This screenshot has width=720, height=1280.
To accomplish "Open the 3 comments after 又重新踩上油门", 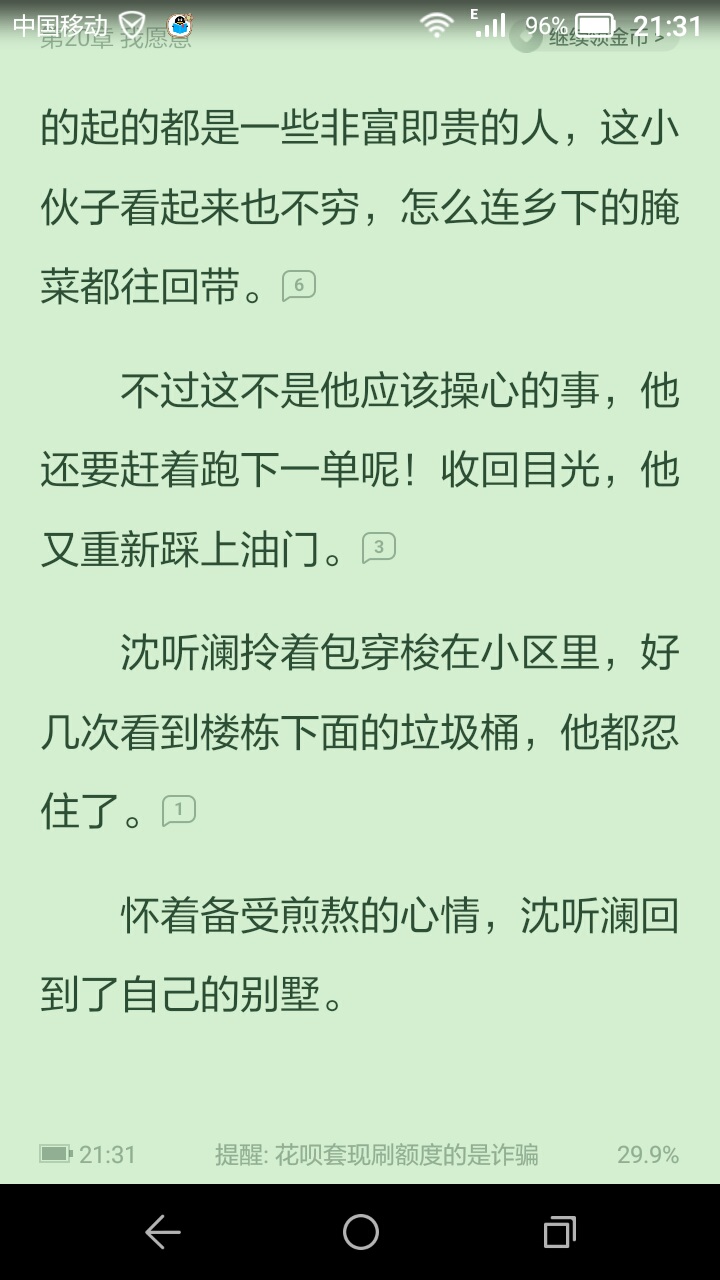I will click(379, 548).
